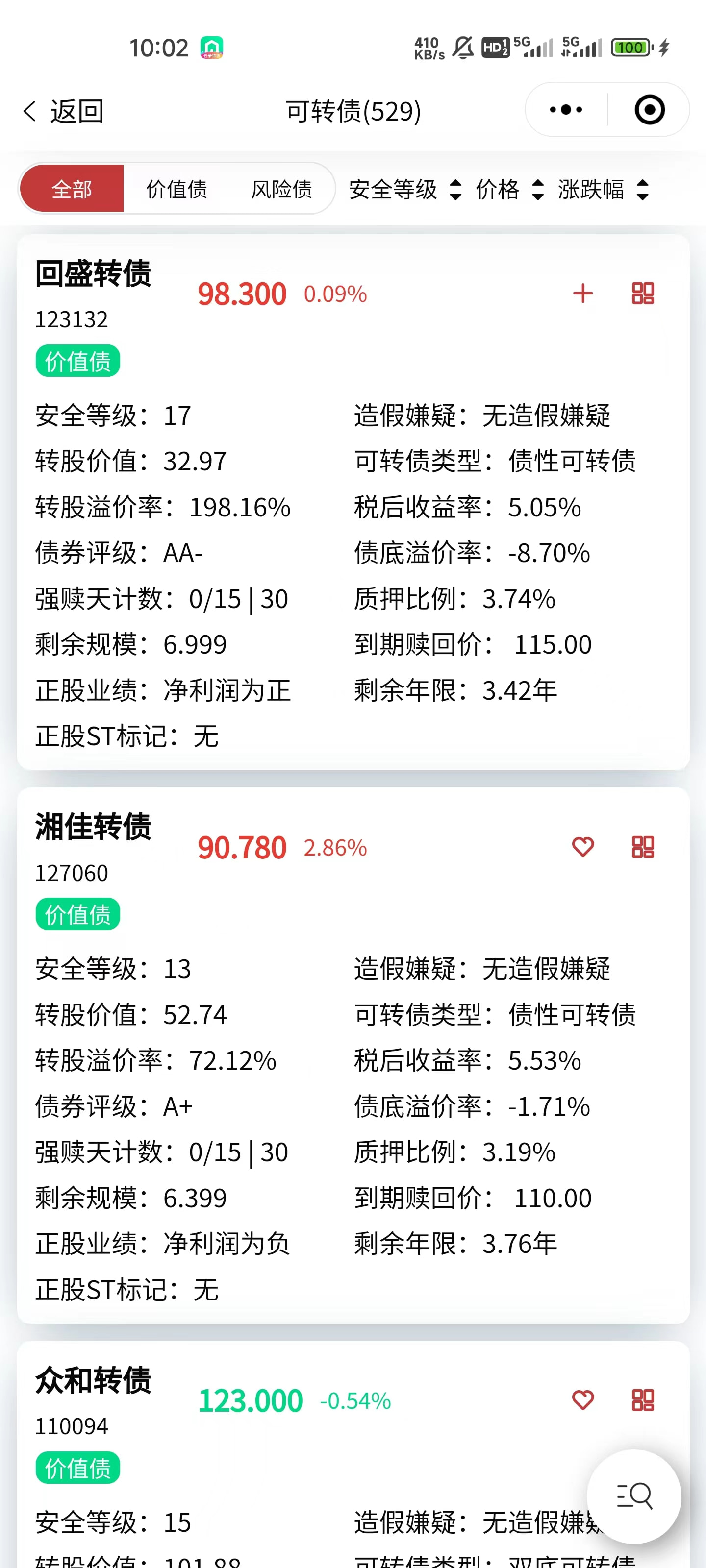Tap the heart icon on the 众和转债 card
706x1568 pixels.
point(583,1400)
